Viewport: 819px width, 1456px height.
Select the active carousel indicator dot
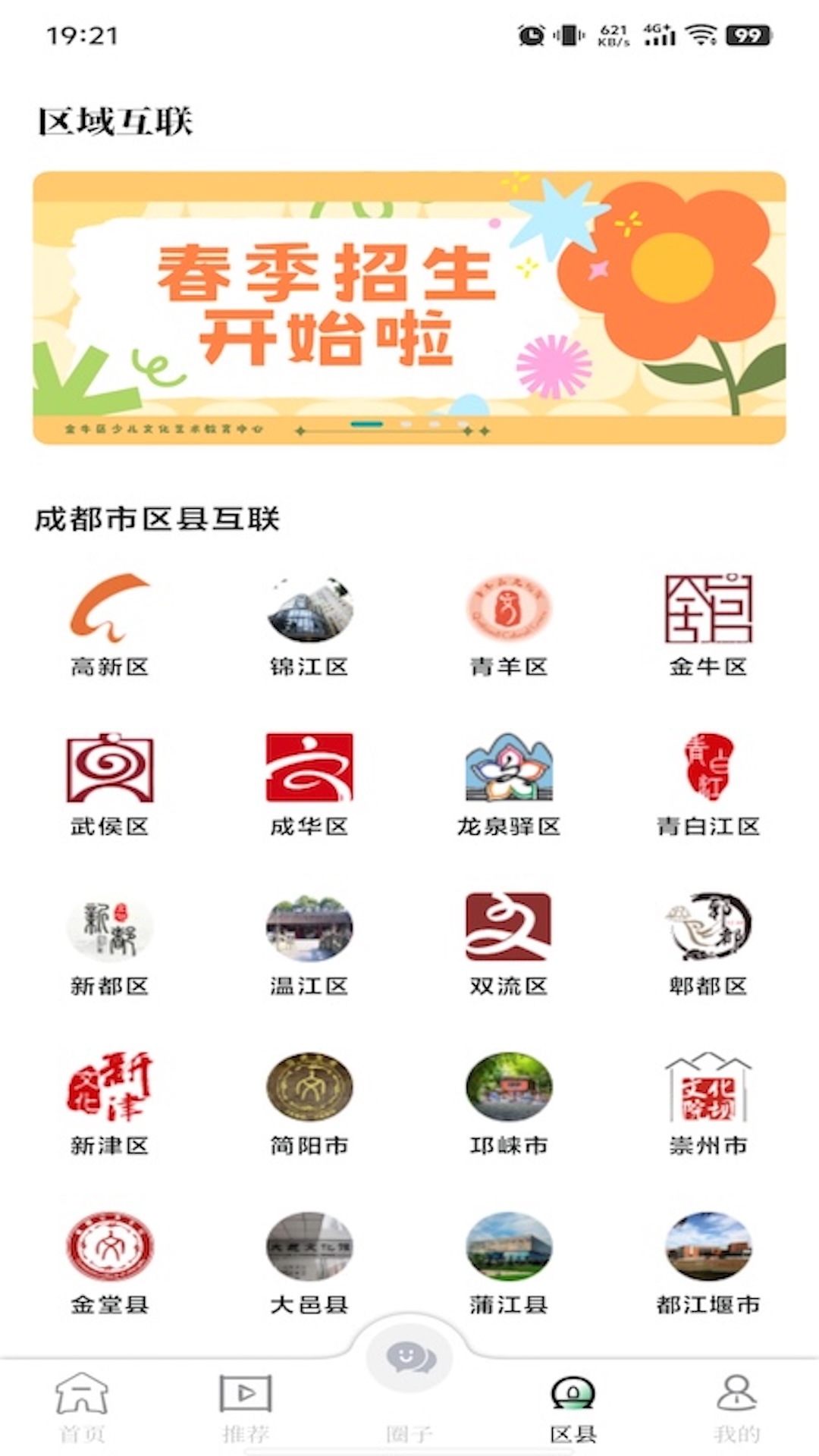tap(366, 425)
